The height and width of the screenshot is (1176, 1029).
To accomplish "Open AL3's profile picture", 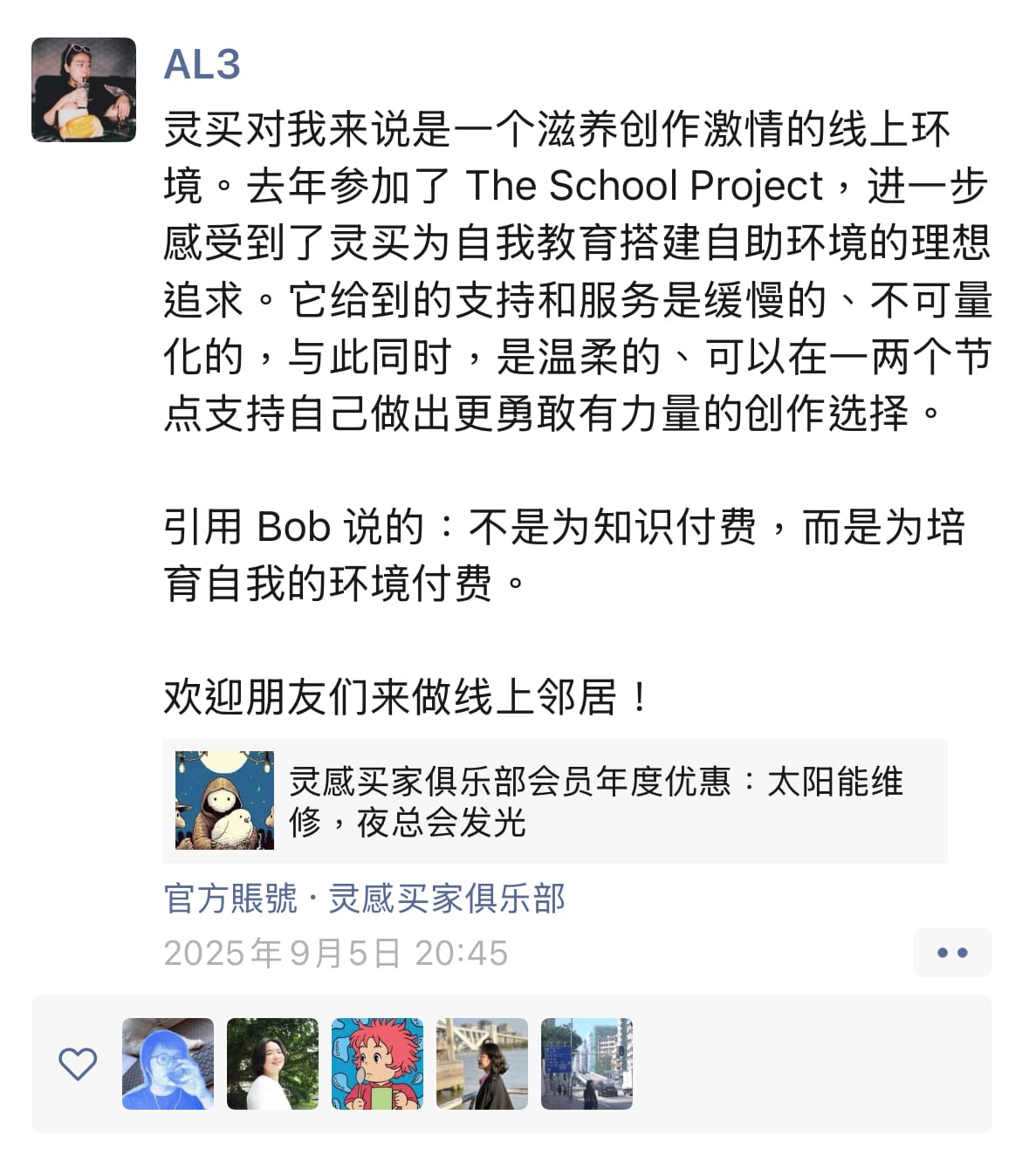I will click(84, 90).
